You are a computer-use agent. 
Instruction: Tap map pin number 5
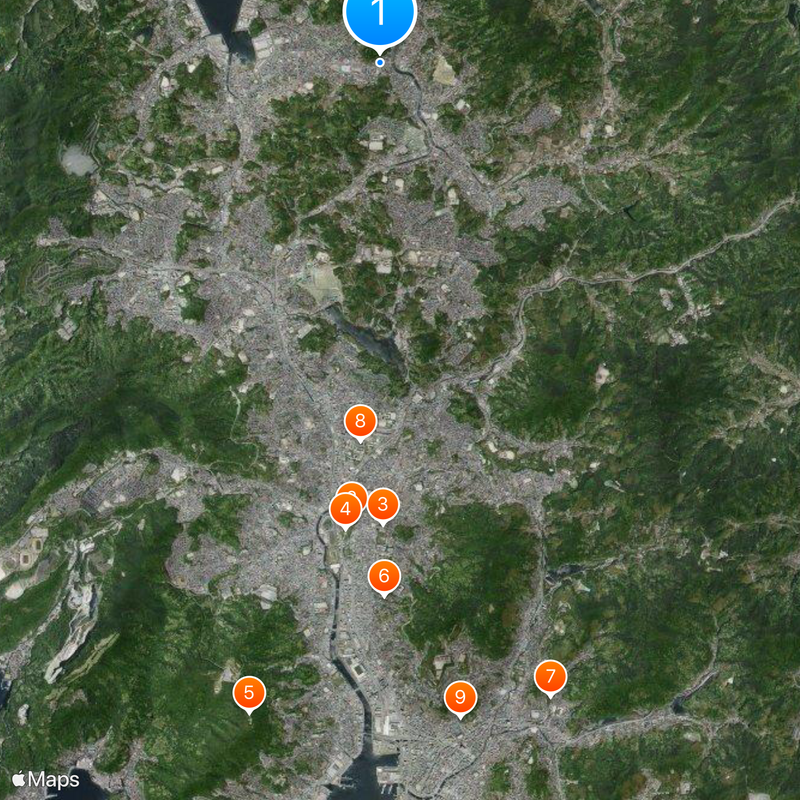coord(249,692)
